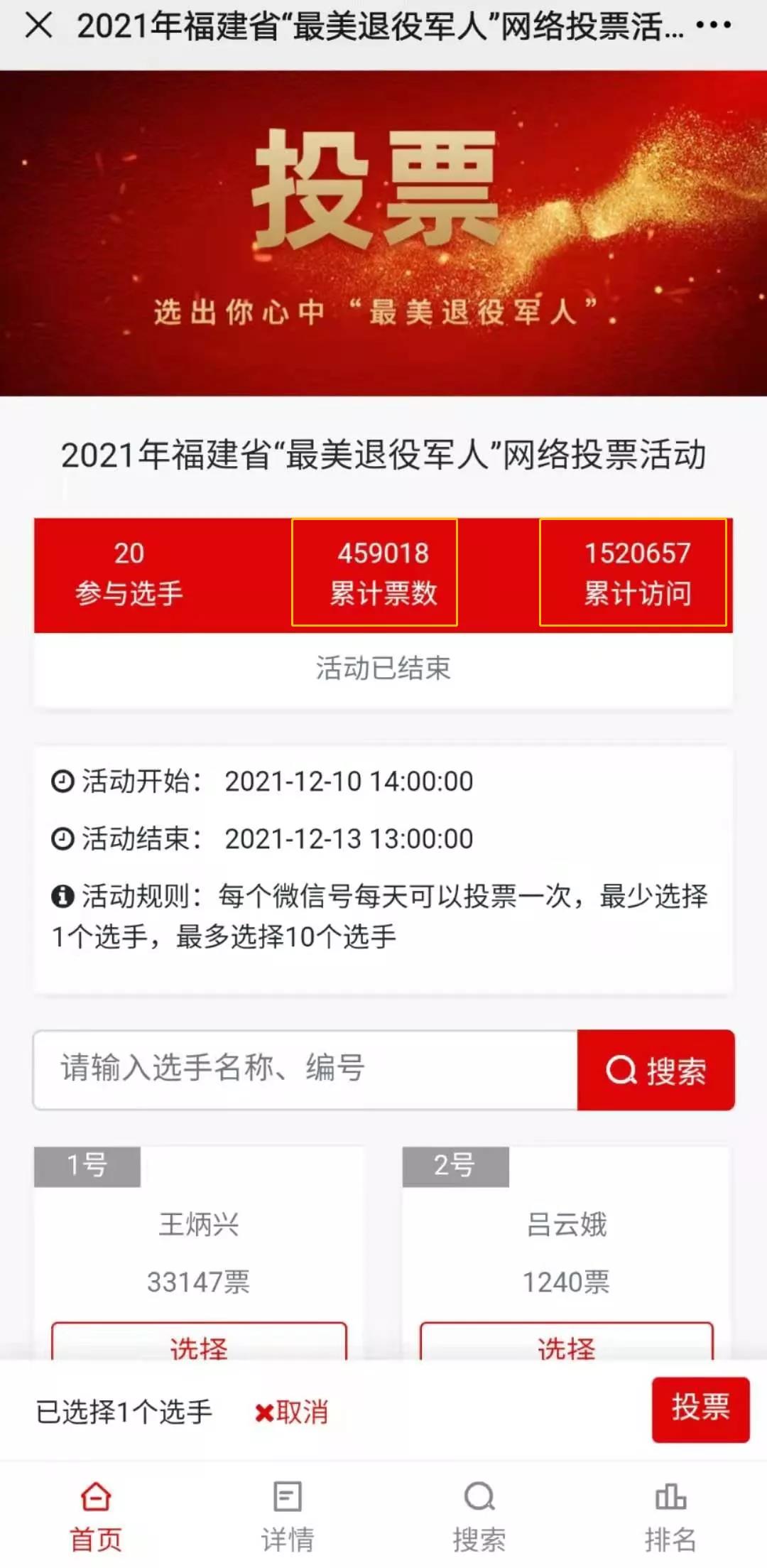Select contestant 吕云娥
The image size is (767, 1568).
(x=566, y=1343)
